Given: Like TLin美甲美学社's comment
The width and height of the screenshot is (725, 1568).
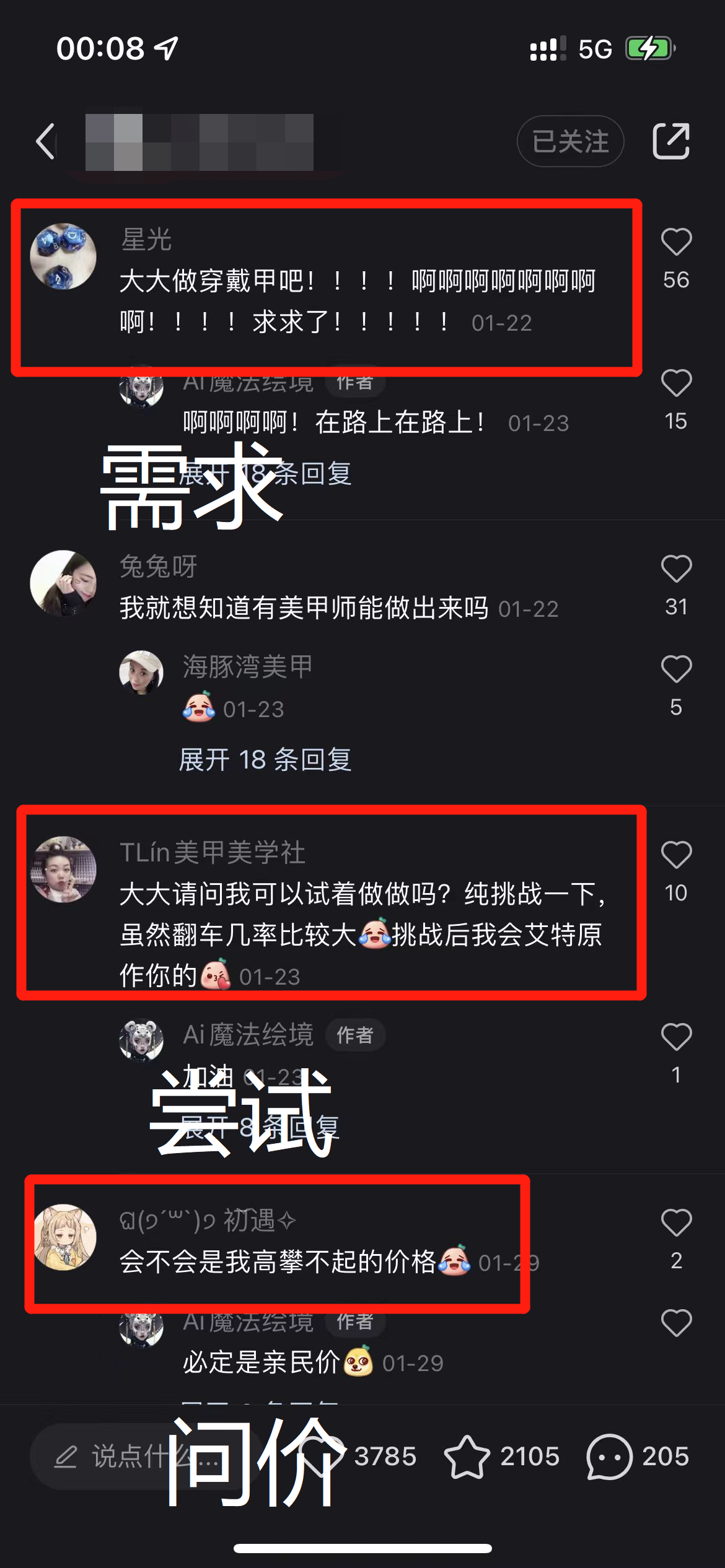Looking at the screenshot, I should click(676, 855).
